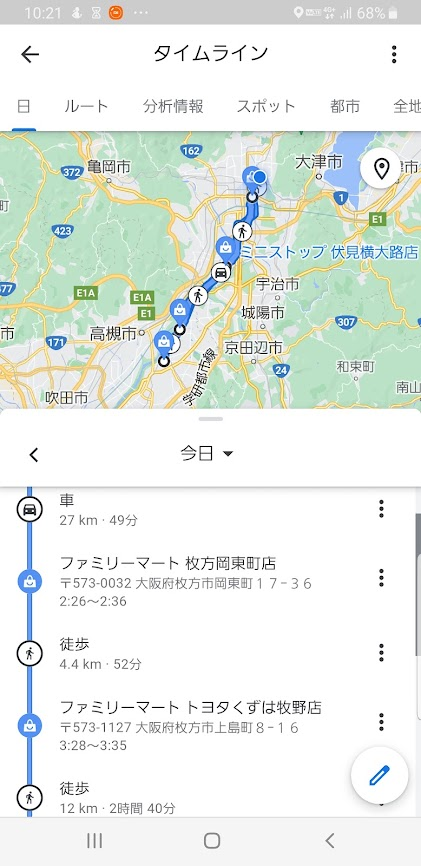Viewport: 421px width, 866px height.
Task: Open options for the 徒歩 4.4 km segment
Action: pos(381,652)
